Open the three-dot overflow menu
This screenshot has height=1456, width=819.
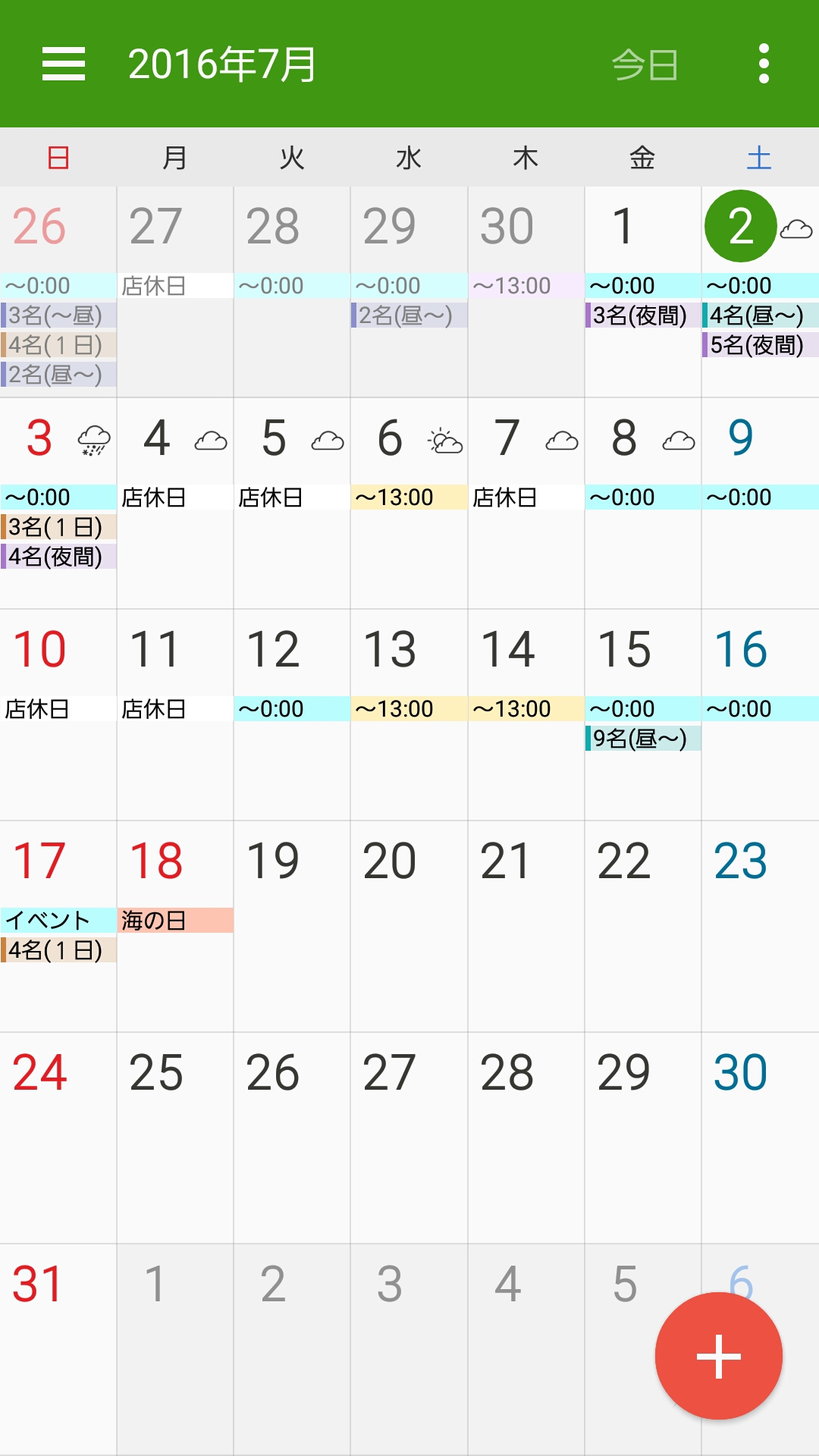click(764, 64)
